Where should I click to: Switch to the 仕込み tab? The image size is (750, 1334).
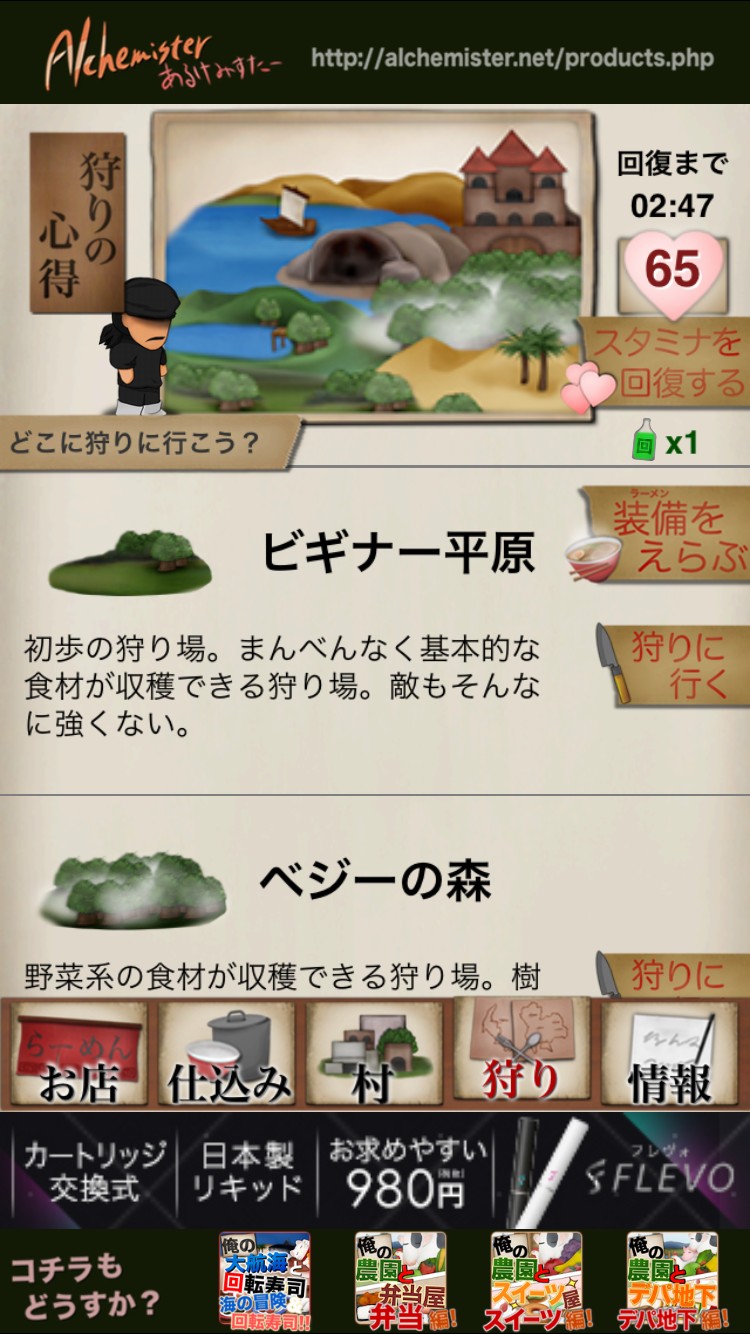[227, 1055]
